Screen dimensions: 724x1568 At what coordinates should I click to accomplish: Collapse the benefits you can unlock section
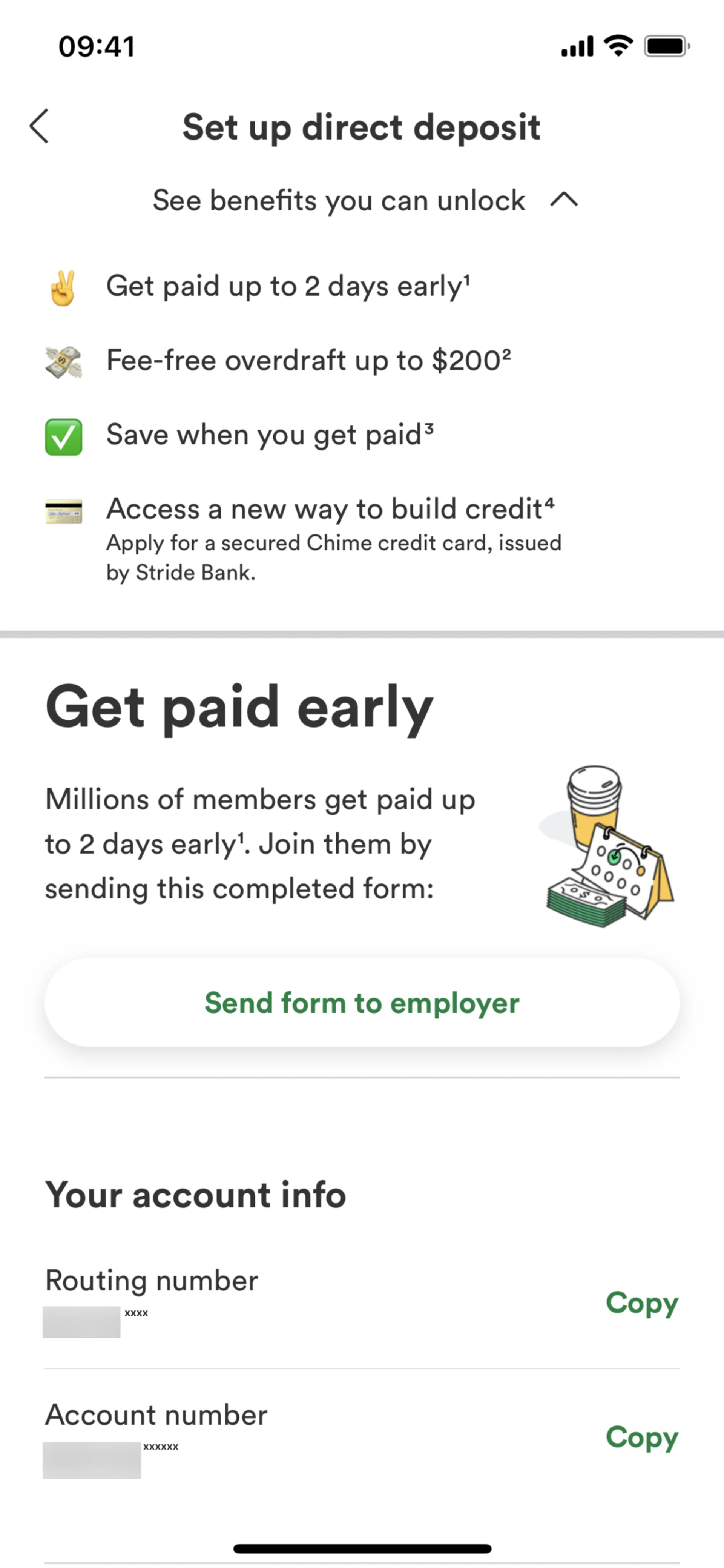(x=563, y=200)
